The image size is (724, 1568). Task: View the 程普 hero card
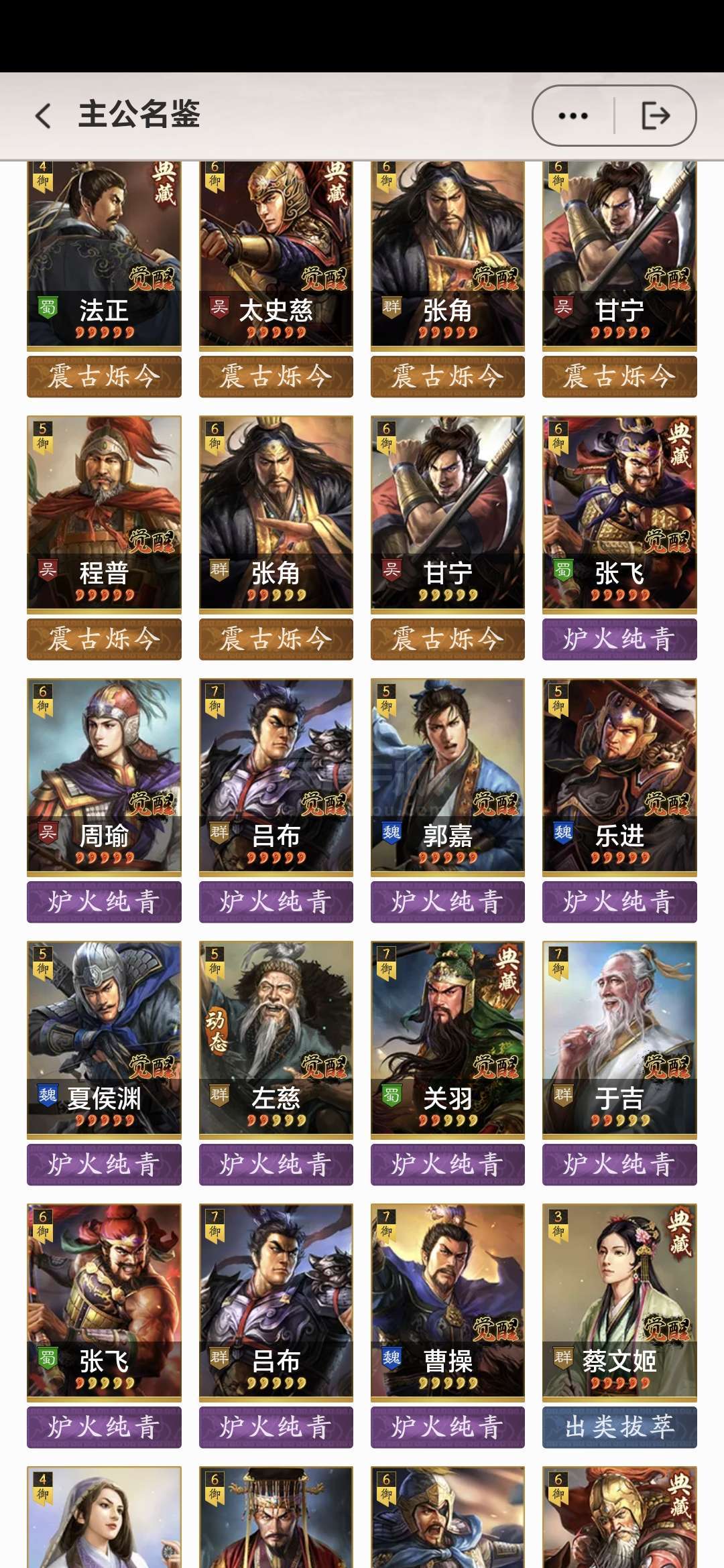pos(104,513)
